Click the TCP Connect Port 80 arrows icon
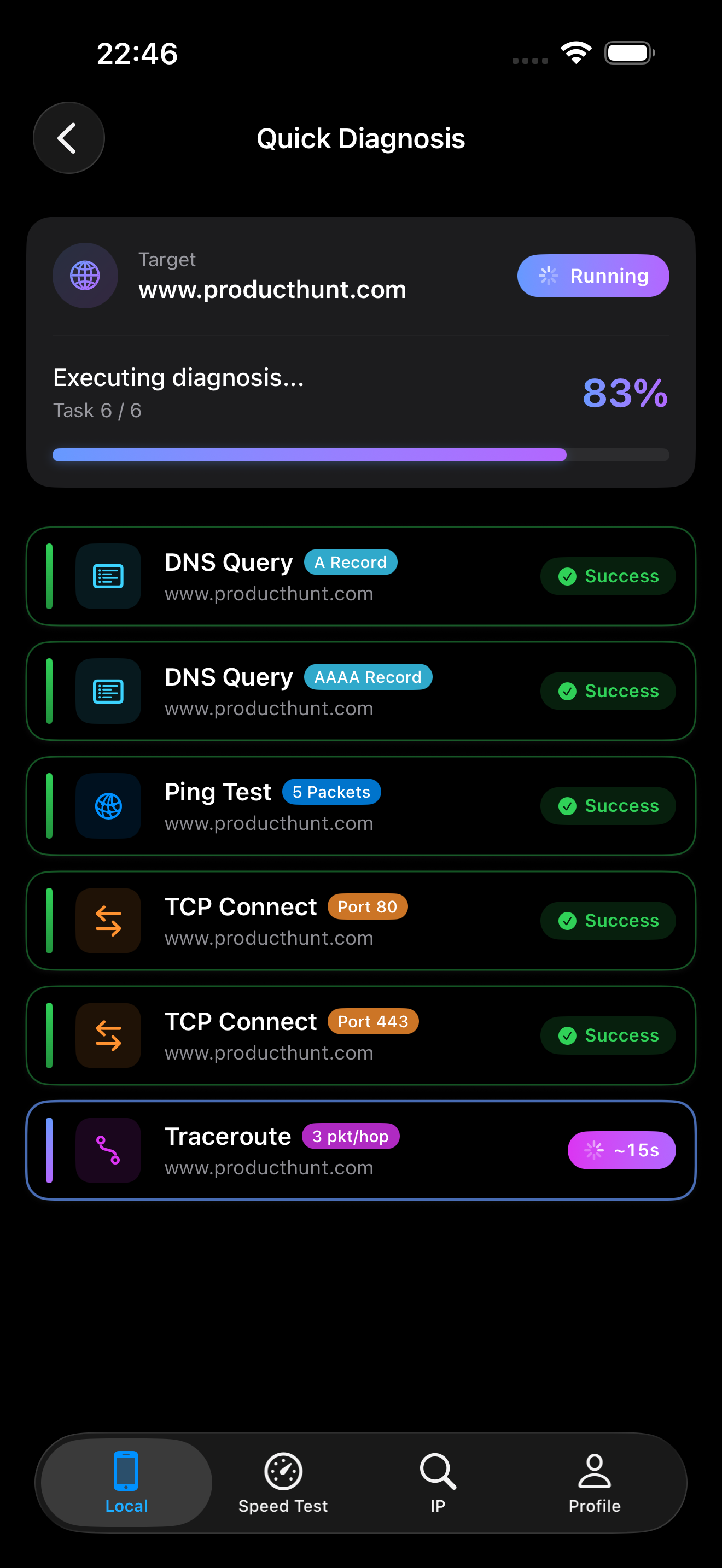The width and height of the screenshot is (722, 1568). pyautogui.click(x=108, y=920)
